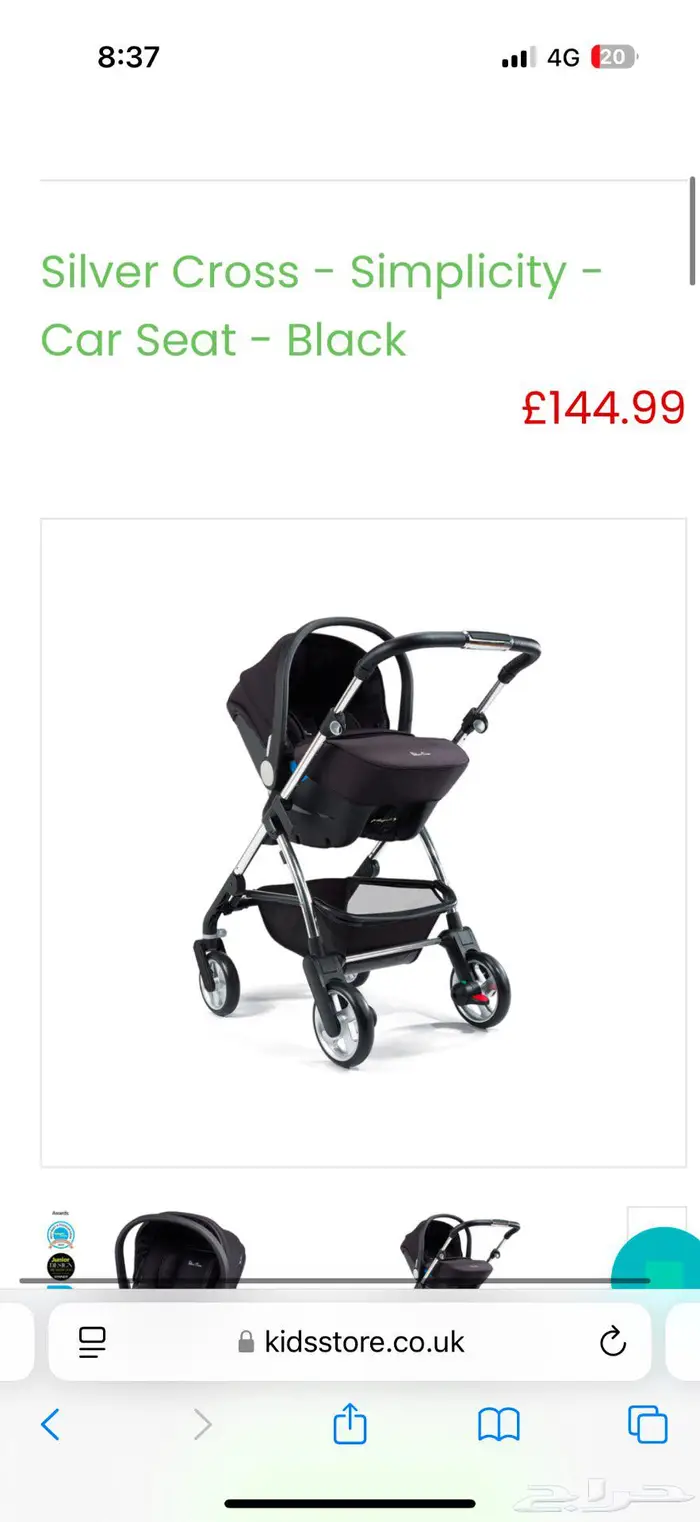The width and height of the screenshot is (700, 1522).
Task: Go back to the previous page
Action: [50, 1424]
